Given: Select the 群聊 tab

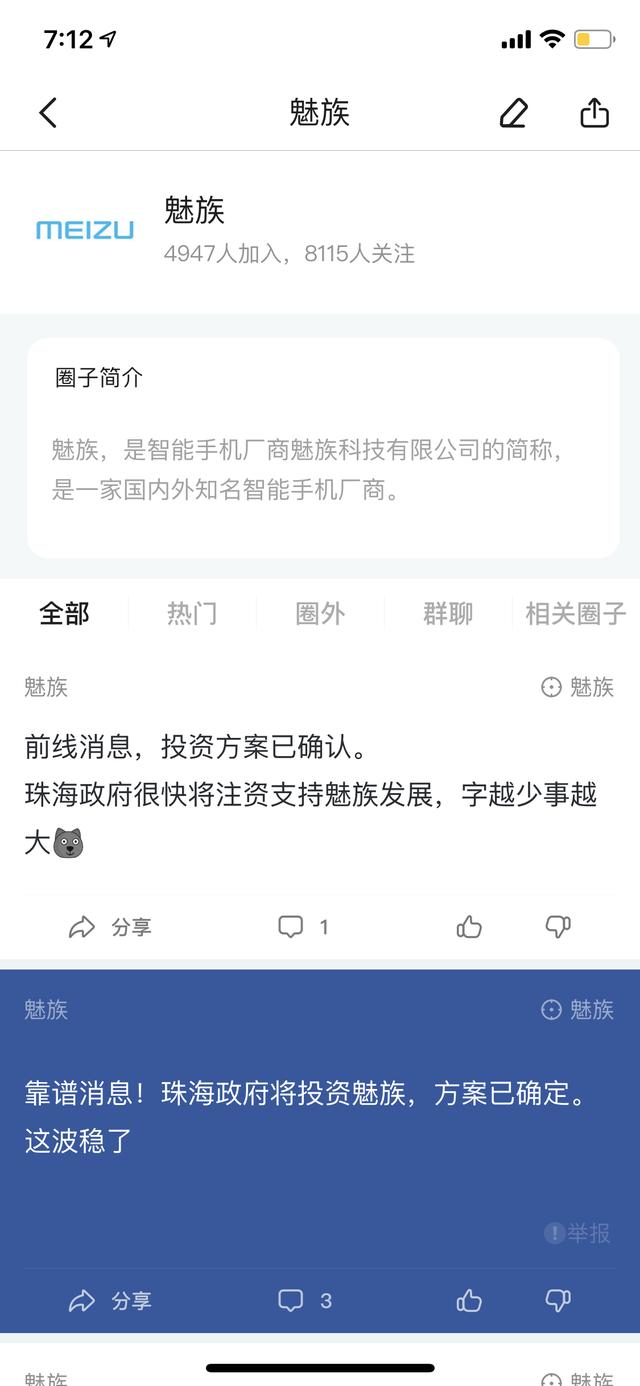Looking at the screenshot, I should tap(448, 613).
